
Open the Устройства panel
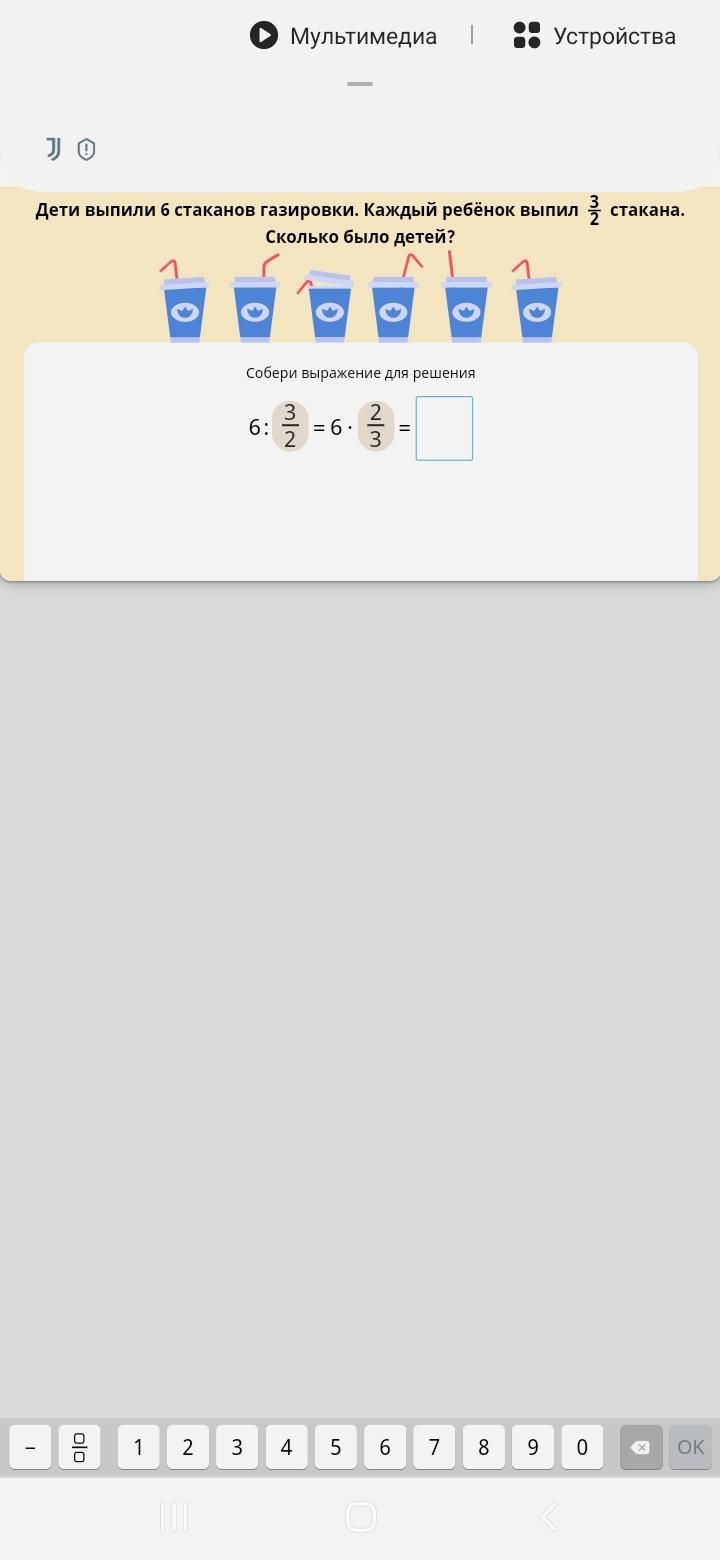(594, 36)
